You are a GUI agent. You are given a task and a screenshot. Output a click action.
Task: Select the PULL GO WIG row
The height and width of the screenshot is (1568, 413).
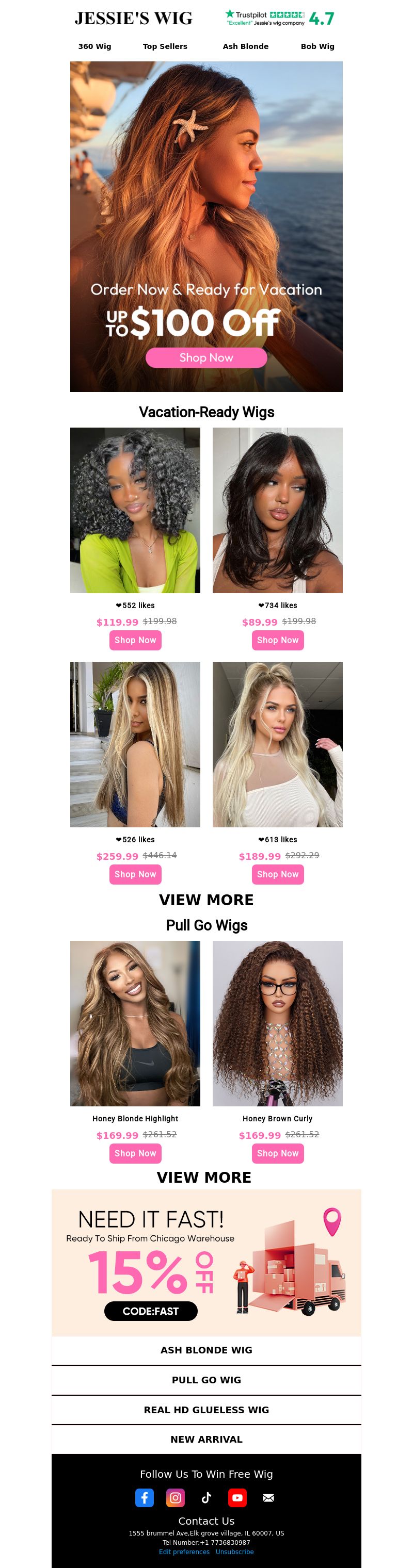coord(206,1380)
